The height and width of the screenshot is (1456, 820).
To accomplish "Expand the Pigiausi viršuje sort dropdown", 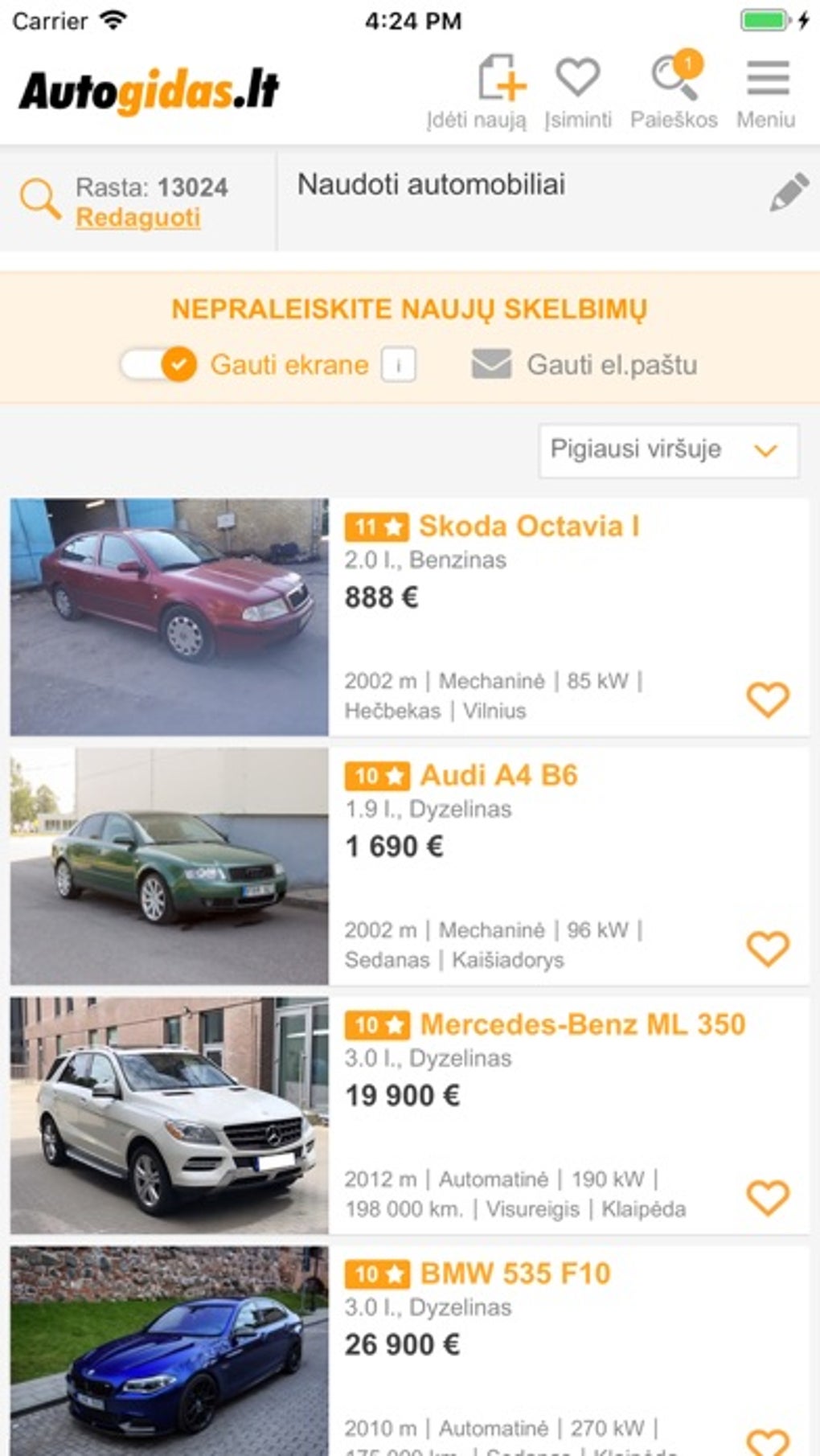I will click(669, 450).
